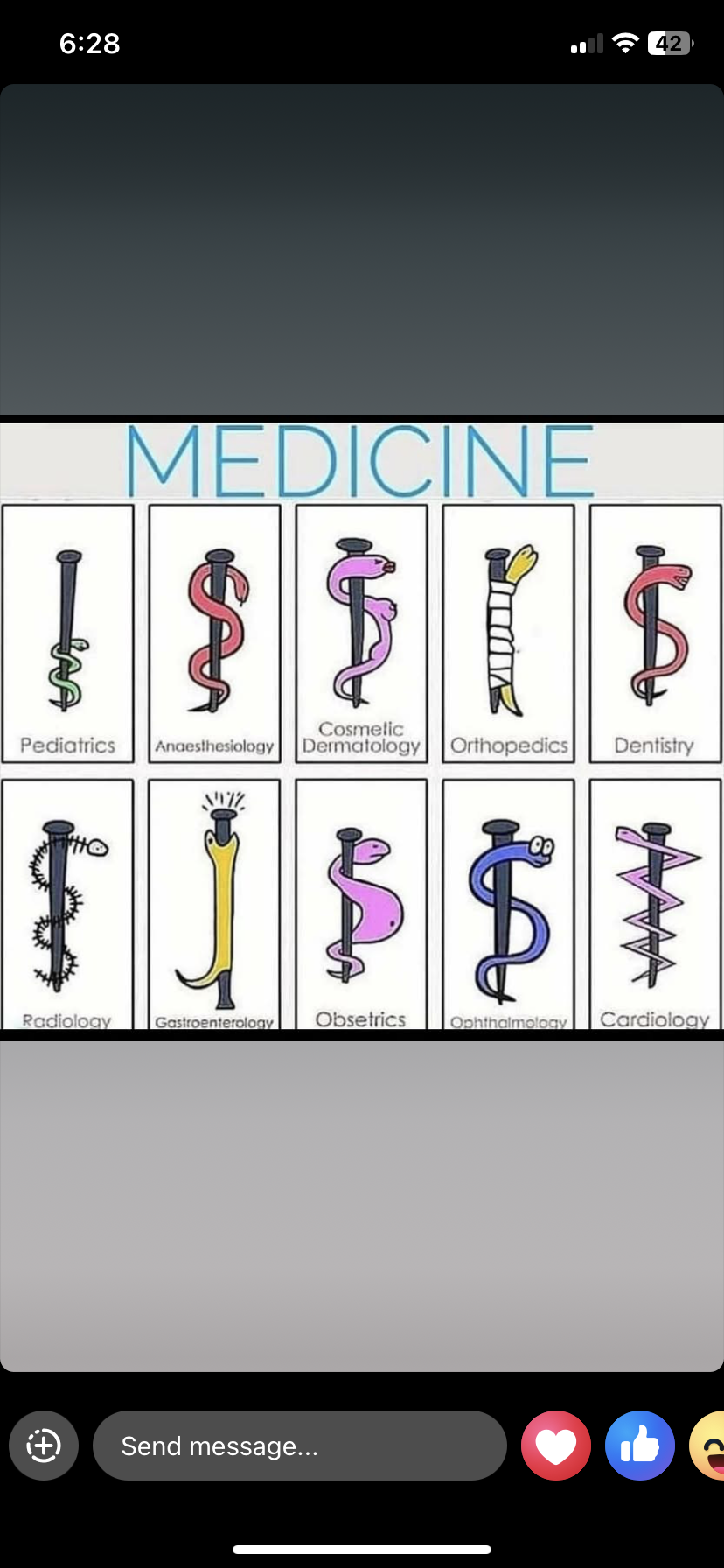Open the add-to-story plus circle icon
The height and width of the screenshot is (1568, 724).
[44, 1445]
